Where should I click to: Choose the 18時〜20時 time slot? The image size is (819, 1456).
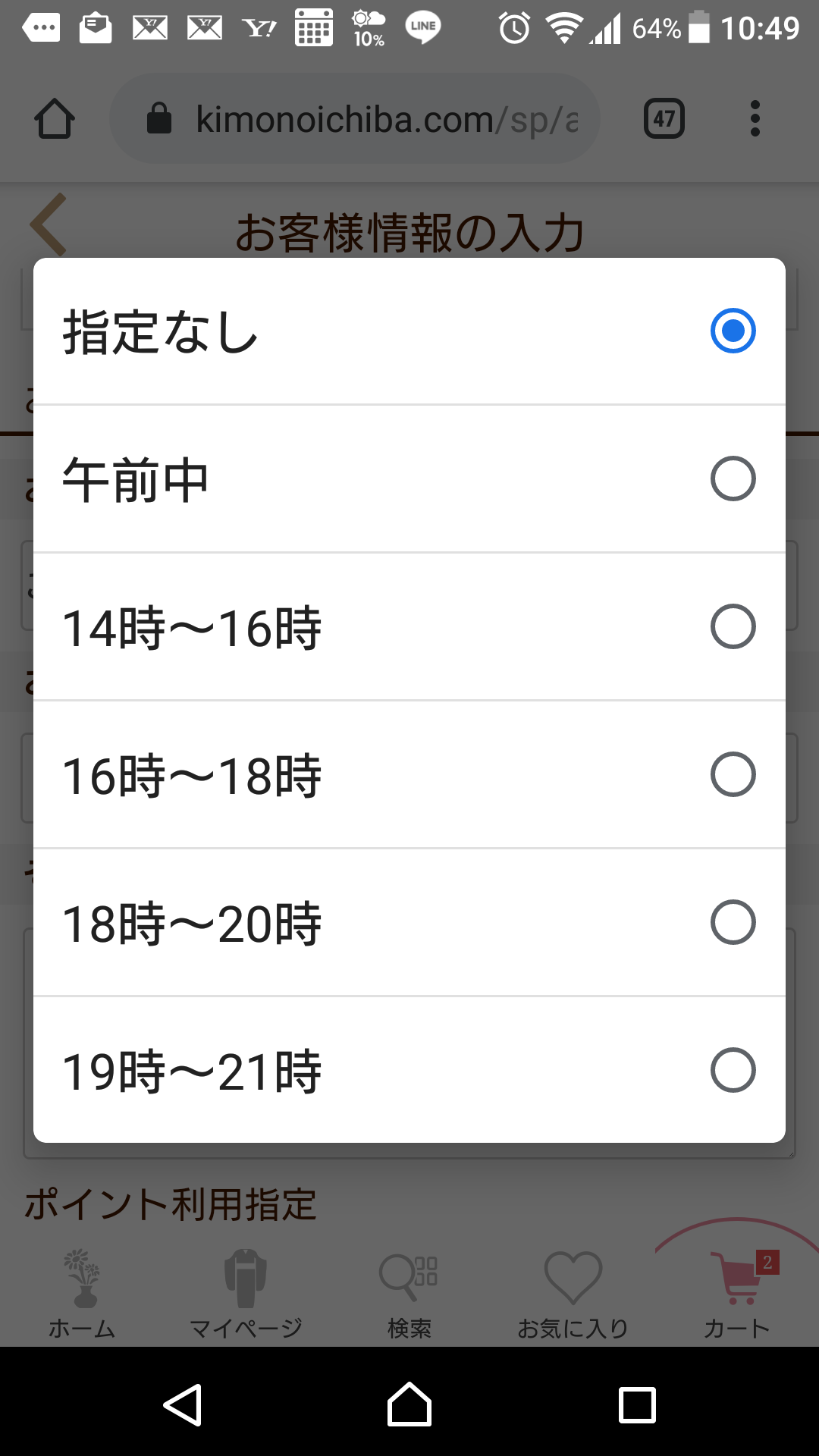[409, 923]
